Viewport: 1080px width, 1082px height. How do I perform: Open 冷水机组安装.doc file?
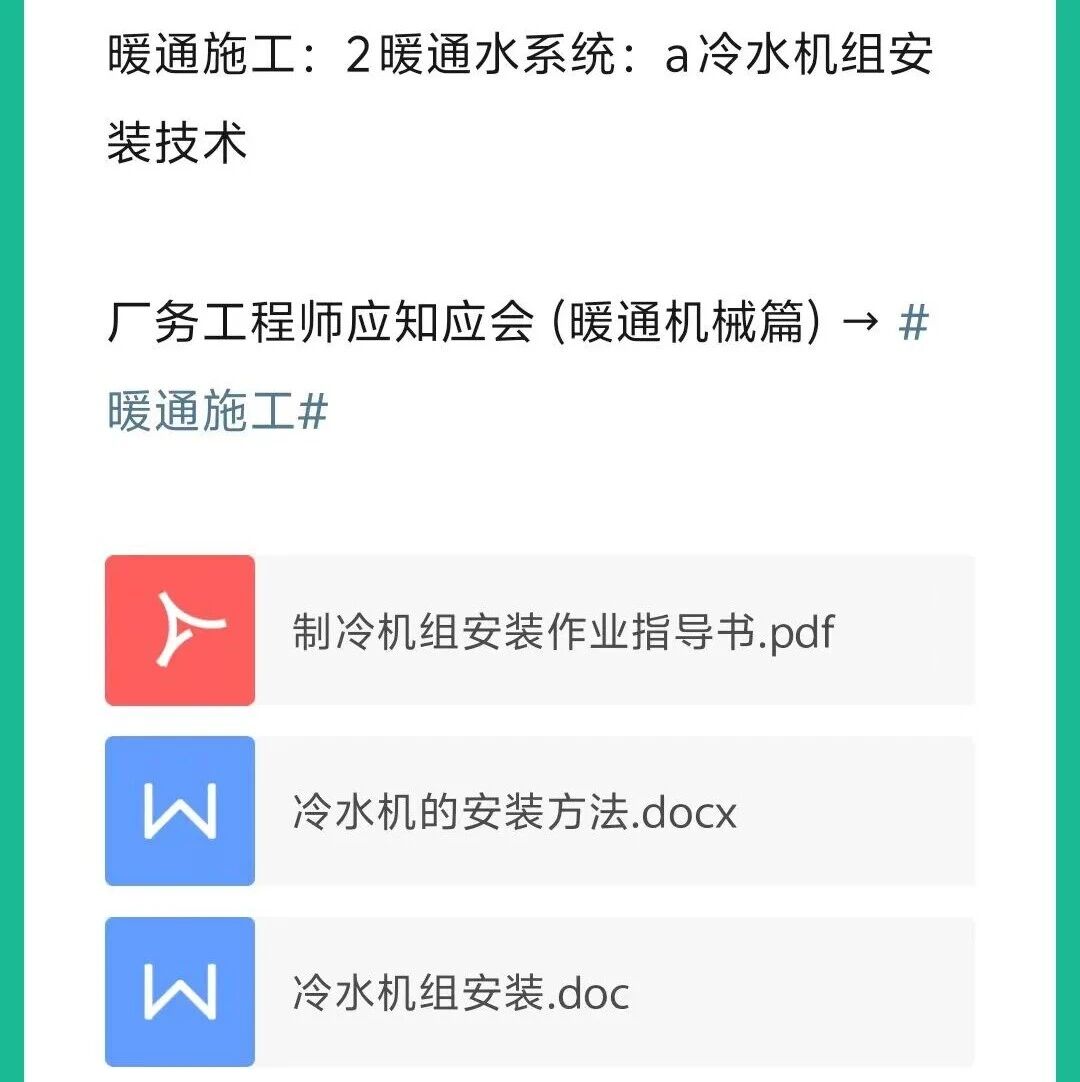(540, 992)
